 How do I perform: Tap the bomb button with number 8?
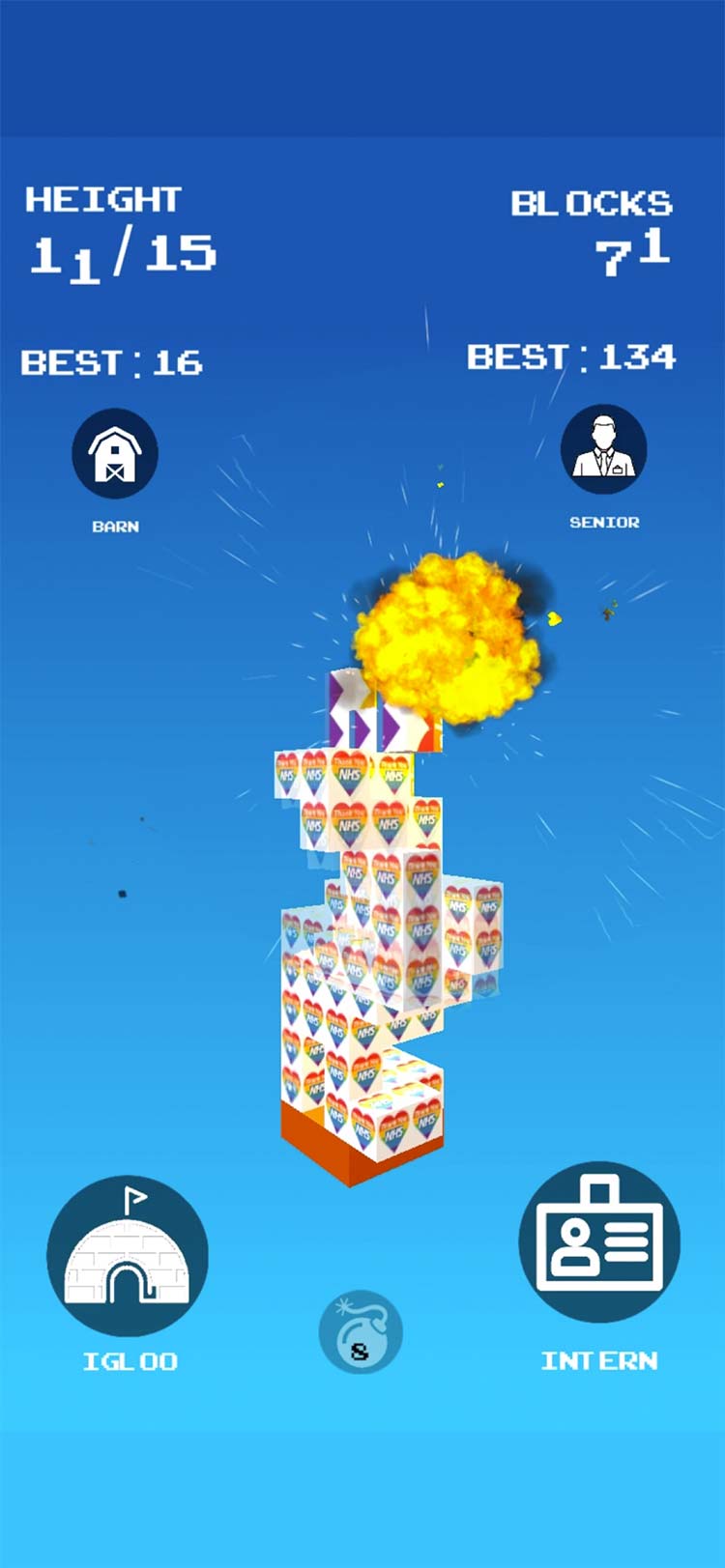click(x=361, y=1331)
